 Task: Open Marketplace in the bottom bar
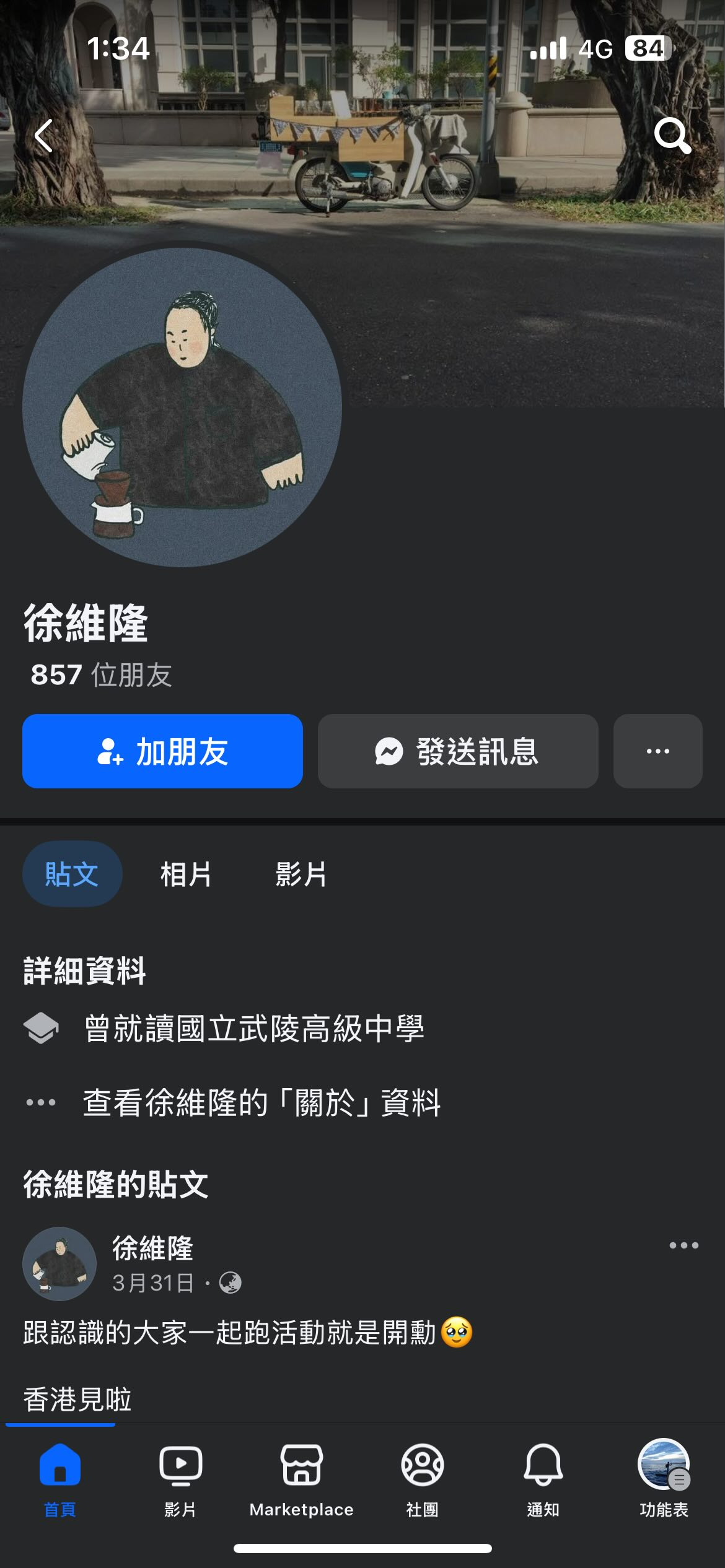(x=301, y=1478)
